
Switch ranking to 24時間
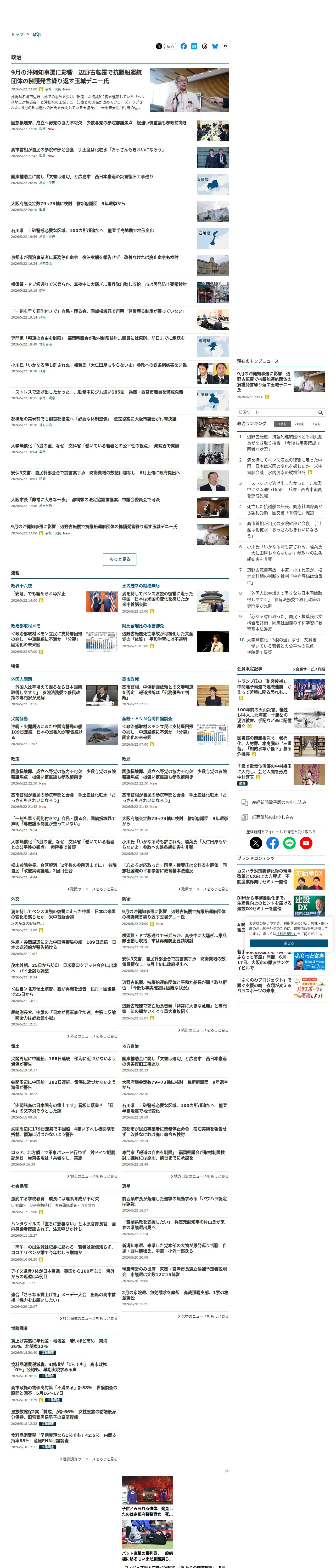pyautogui.click(x=299, y=424)
